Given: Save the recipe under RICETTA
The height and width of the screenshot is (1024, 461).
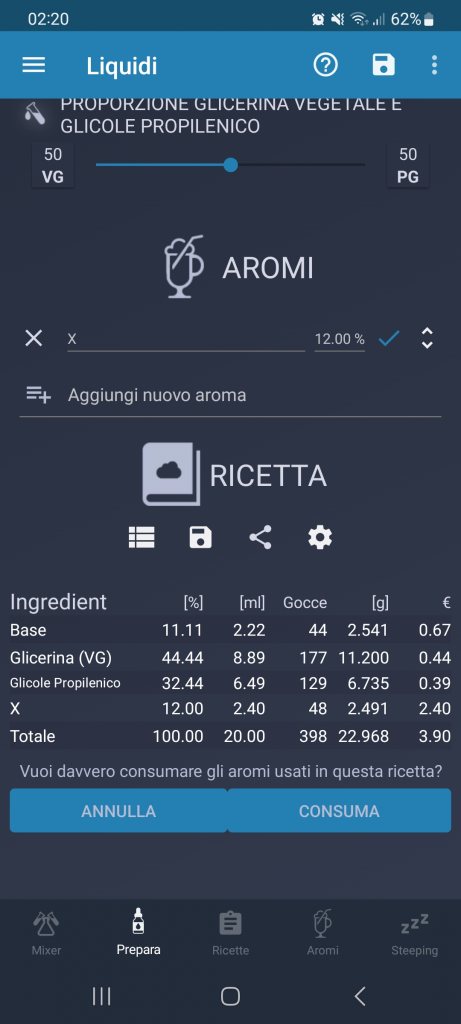Looking at the screenshot, I should point(200,537).
